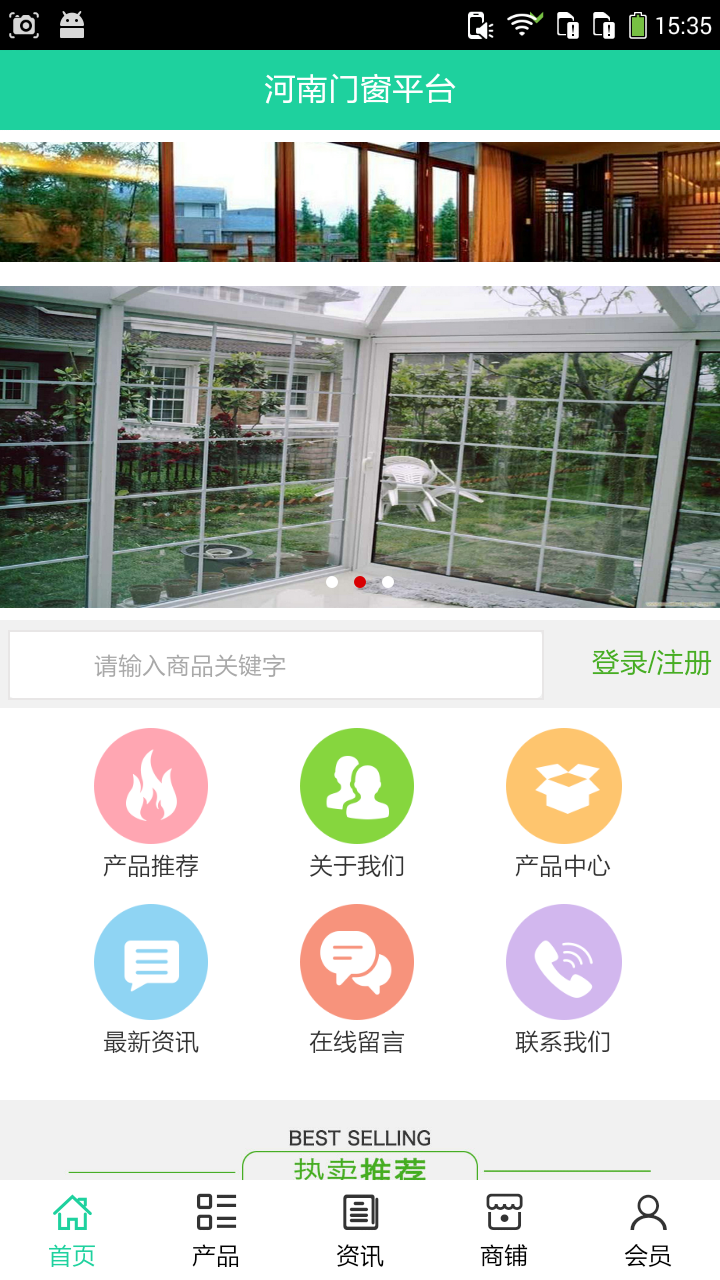
Task: Open 产品推荐 recommended products
Action: point(151,787)
